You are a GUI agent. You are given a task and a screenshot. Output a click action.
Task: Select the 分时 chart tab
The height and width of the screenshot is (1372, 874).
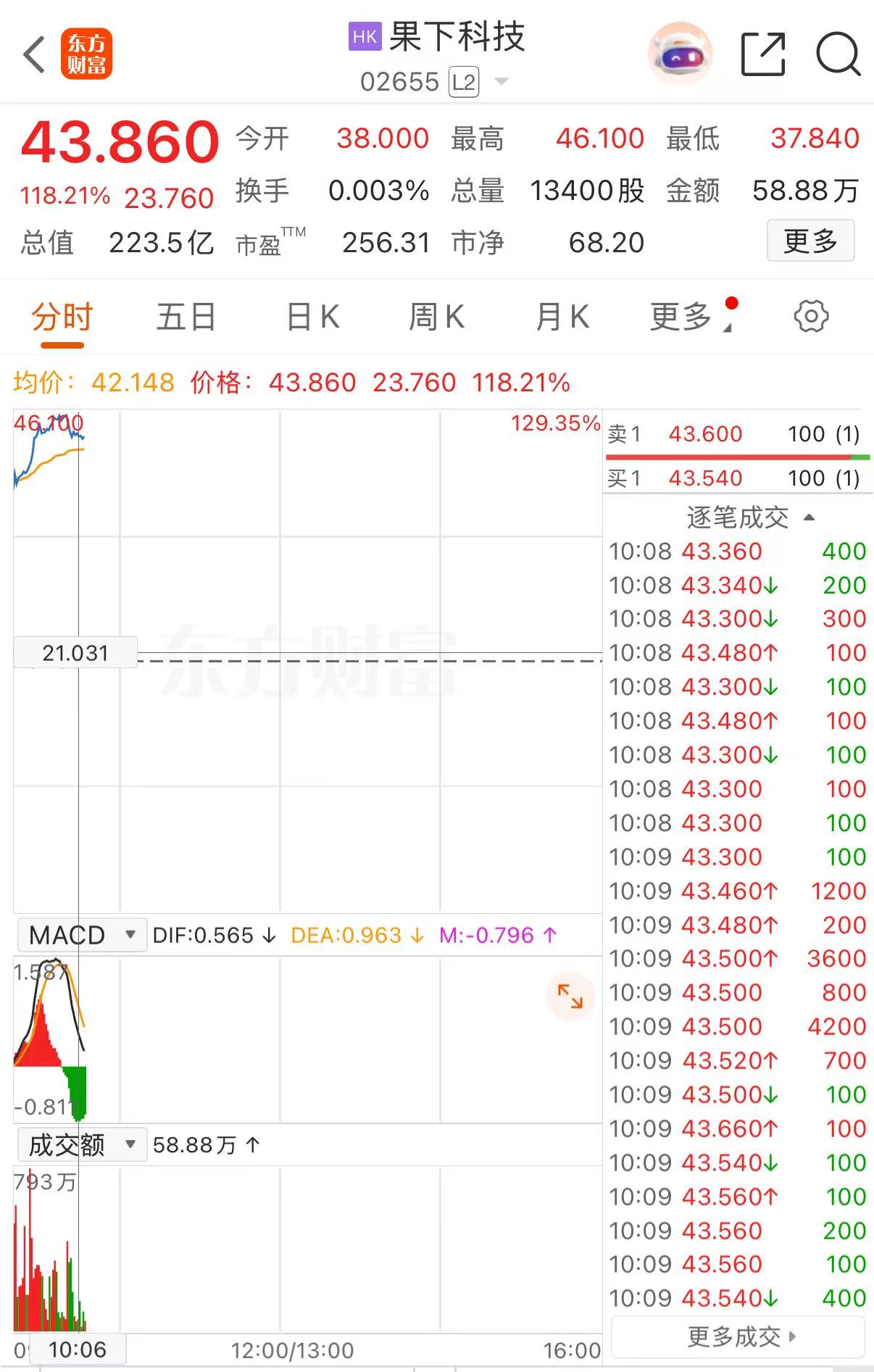pos(62,317)
